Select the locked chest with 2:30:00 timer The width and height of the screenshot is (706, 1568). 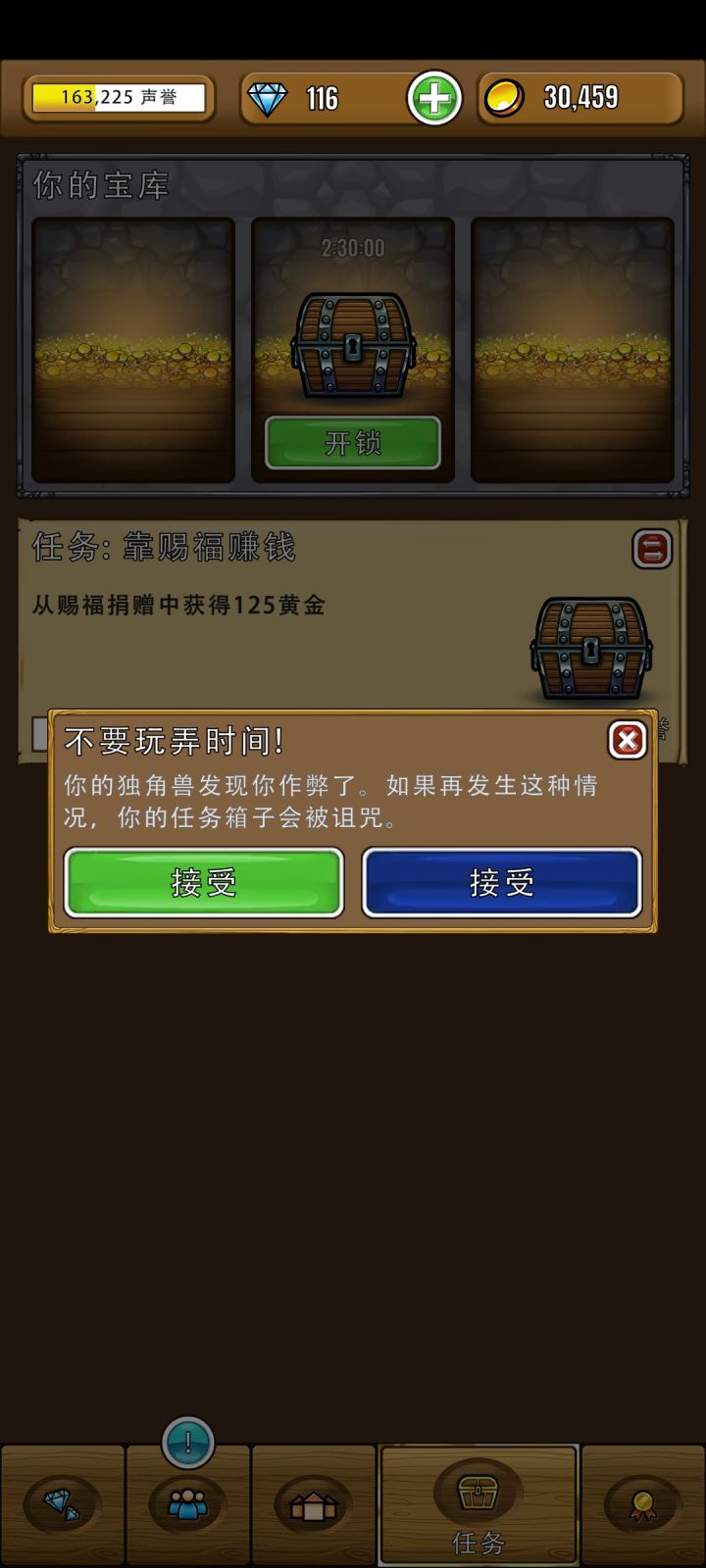pos(352,343)
